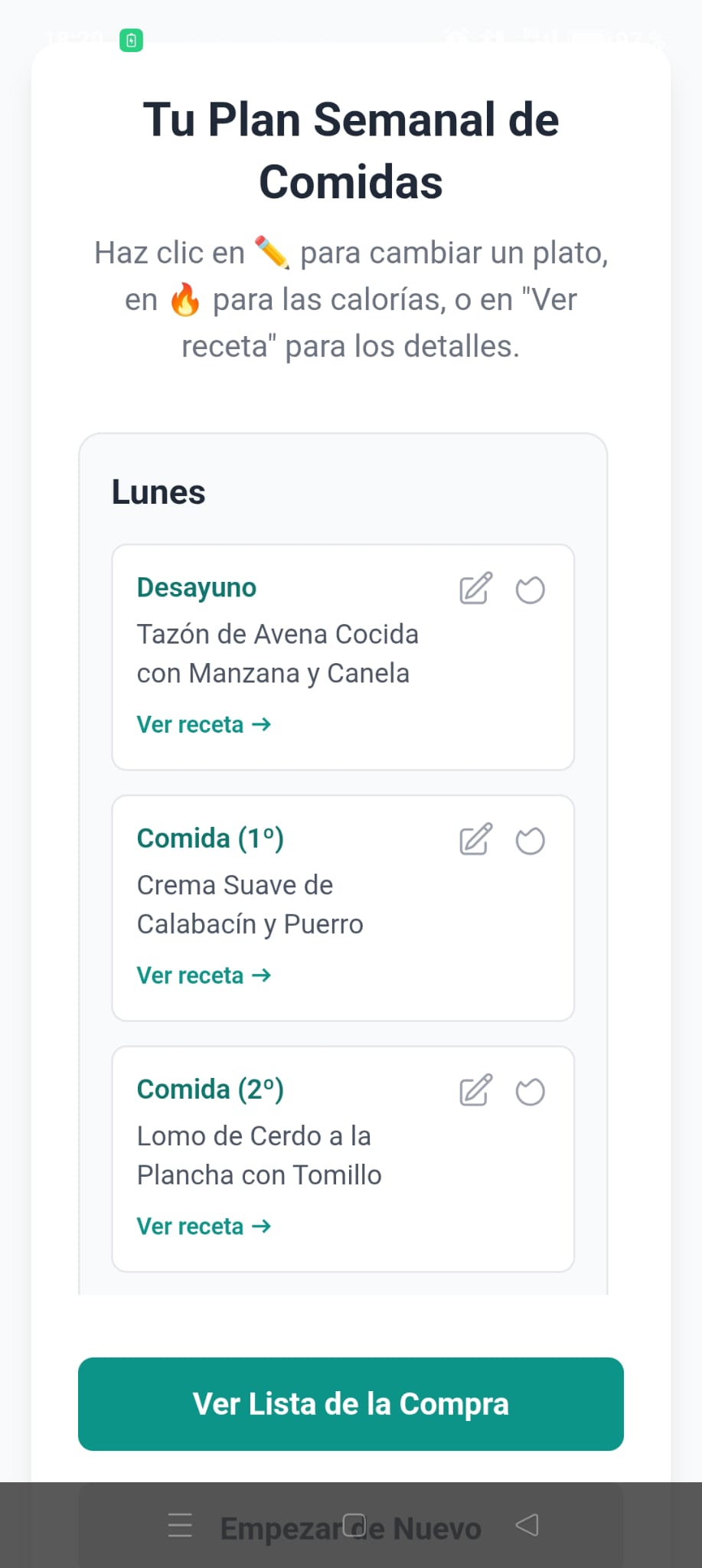Change the Comida (1º) dish

pyautogui.click(x=475, y=840)
